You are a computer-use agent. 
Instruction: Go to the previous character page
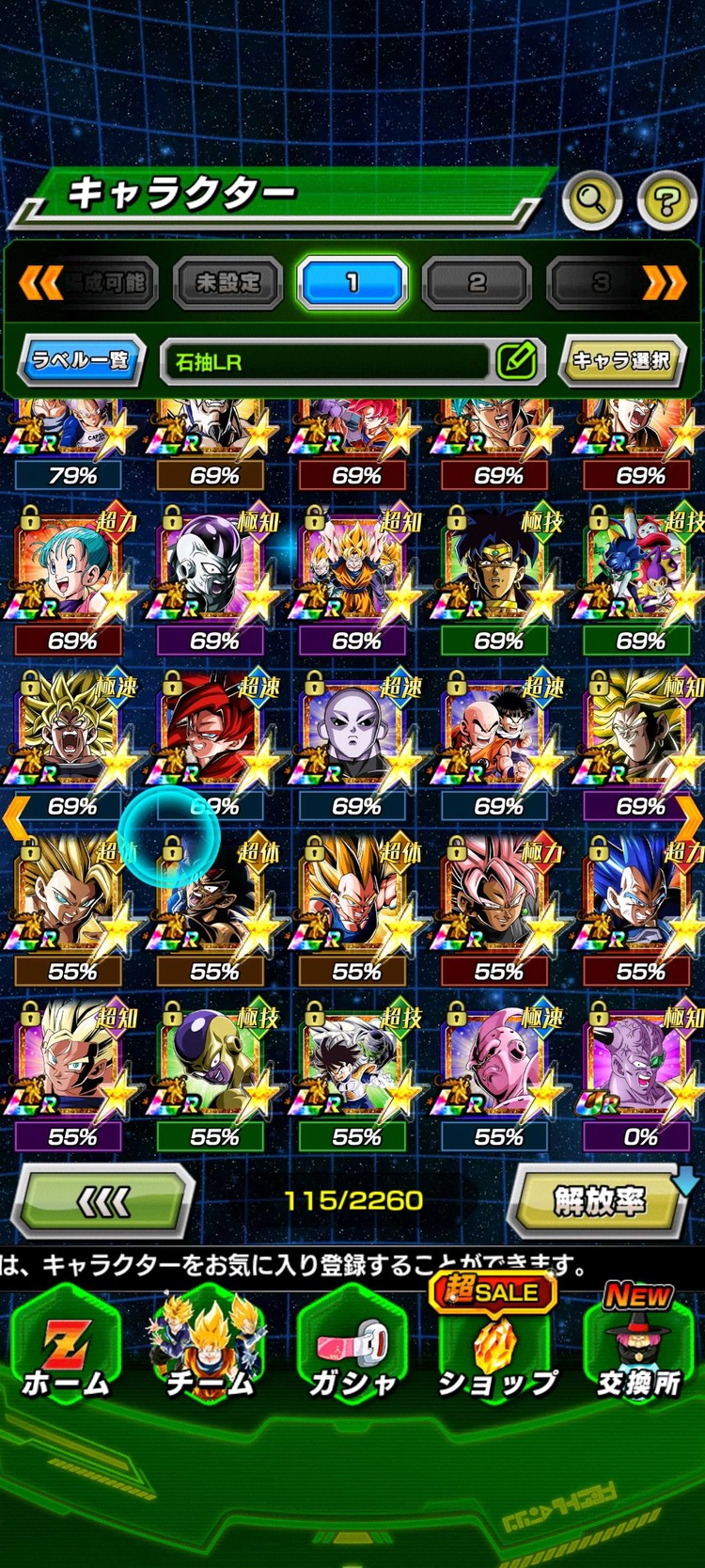(102, 1201)
